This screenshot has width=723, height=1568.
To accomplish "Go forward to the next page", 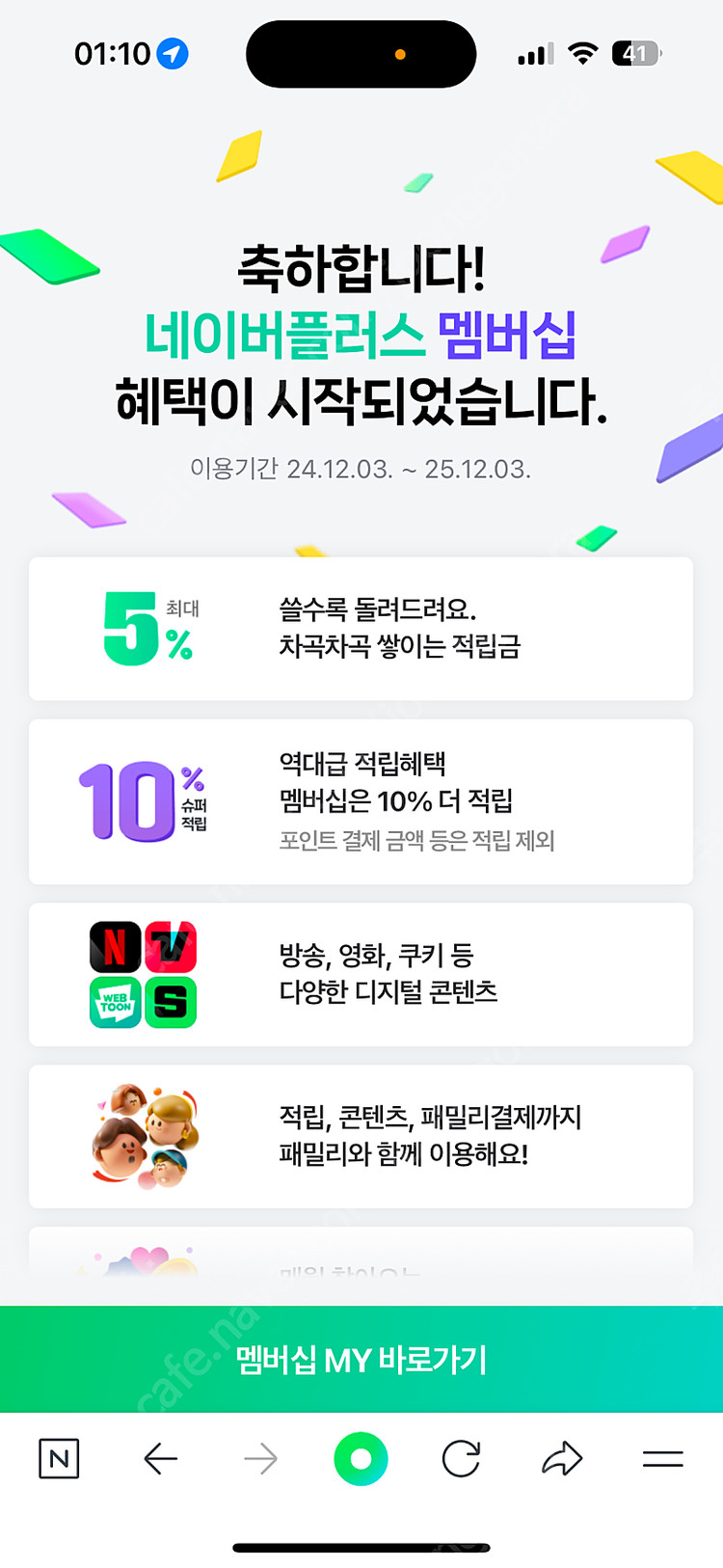I will click(x=260, y=1459).
